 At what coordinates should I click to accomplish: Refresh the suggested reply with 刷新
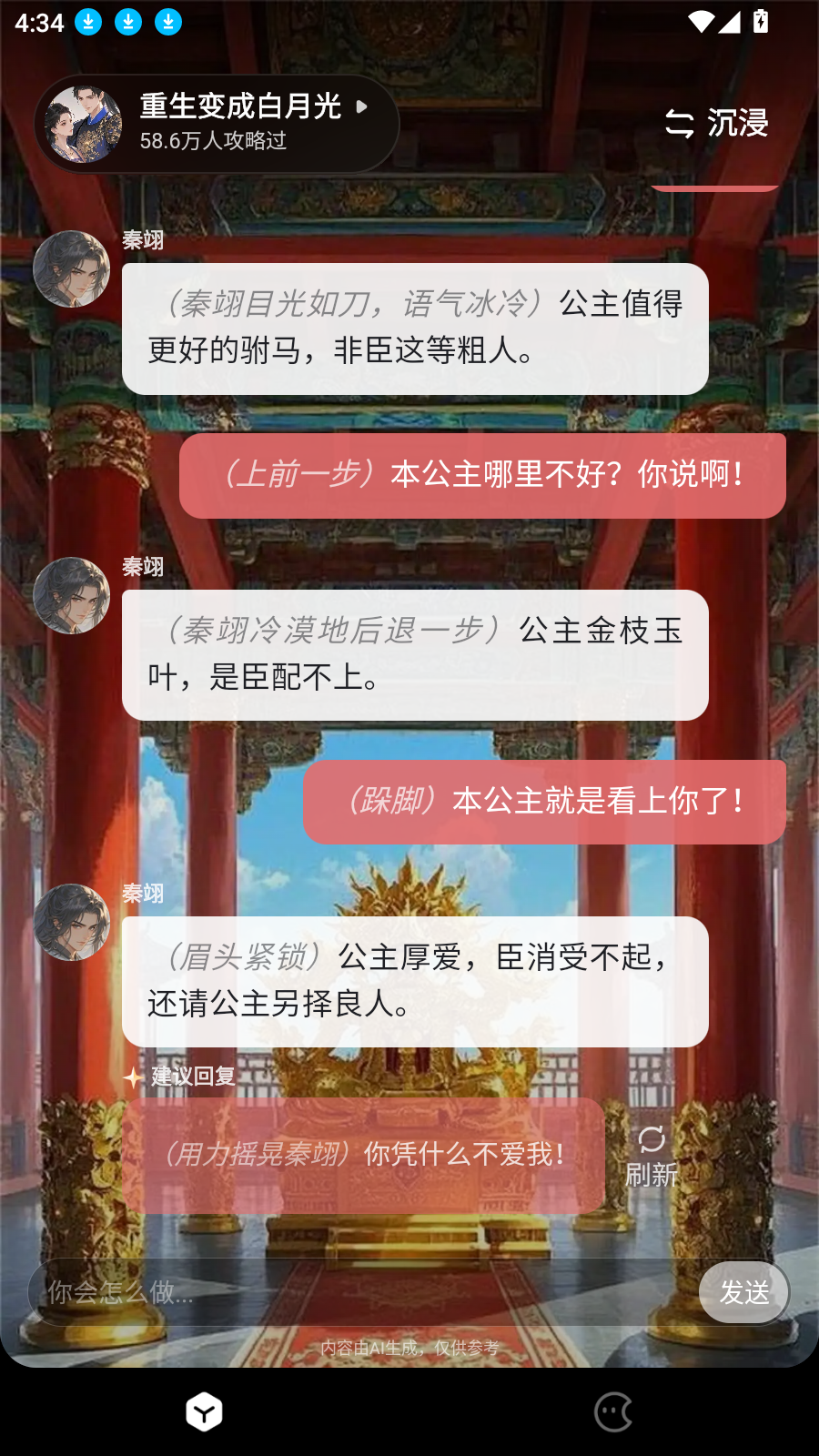pyautogui.click(x=652, y=1156)
